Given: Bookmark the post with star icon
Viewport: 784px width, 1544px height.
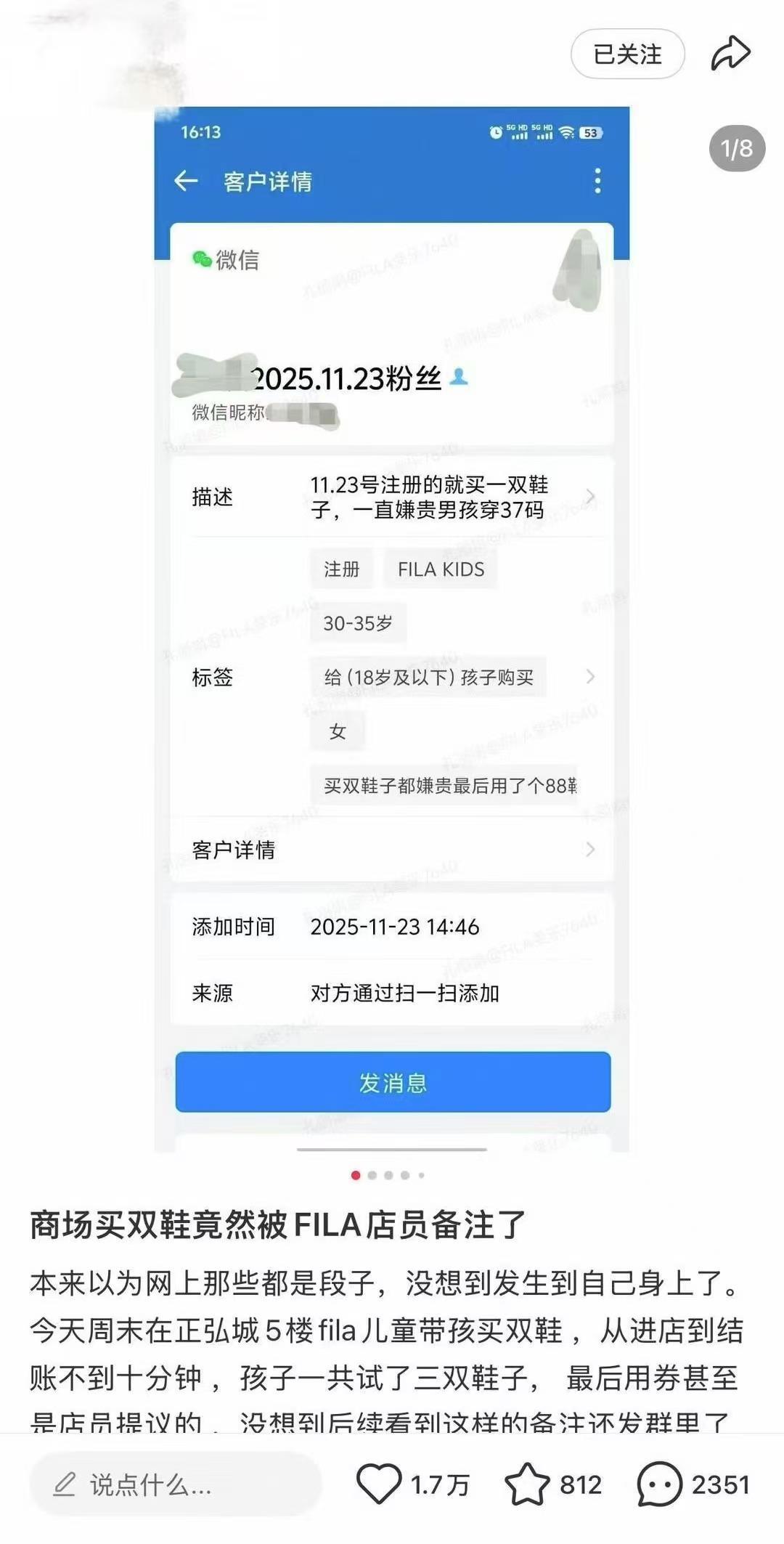Looking at the screenshot, I should coord(527,1484).
